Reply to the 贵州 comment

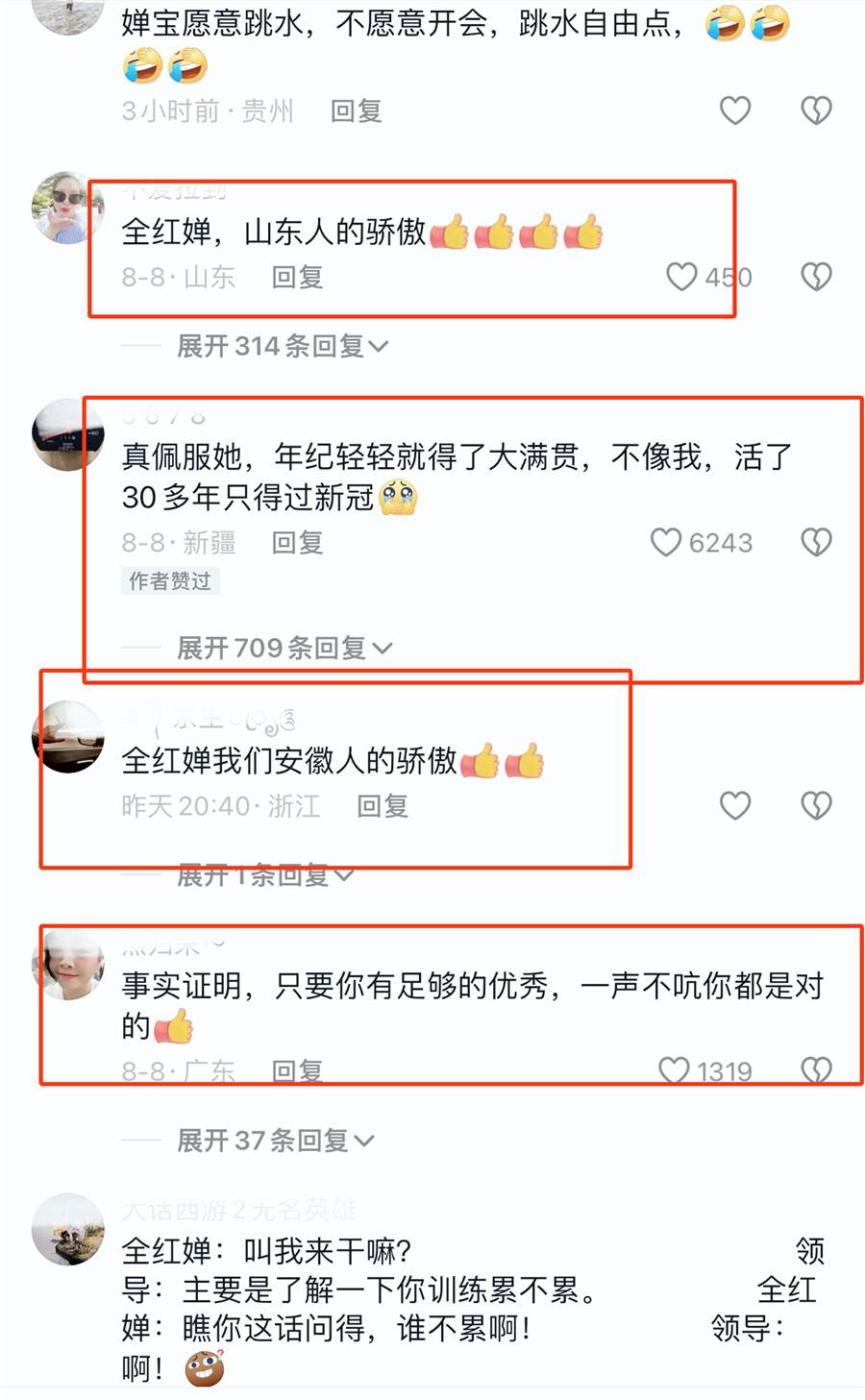coord(357,111)
